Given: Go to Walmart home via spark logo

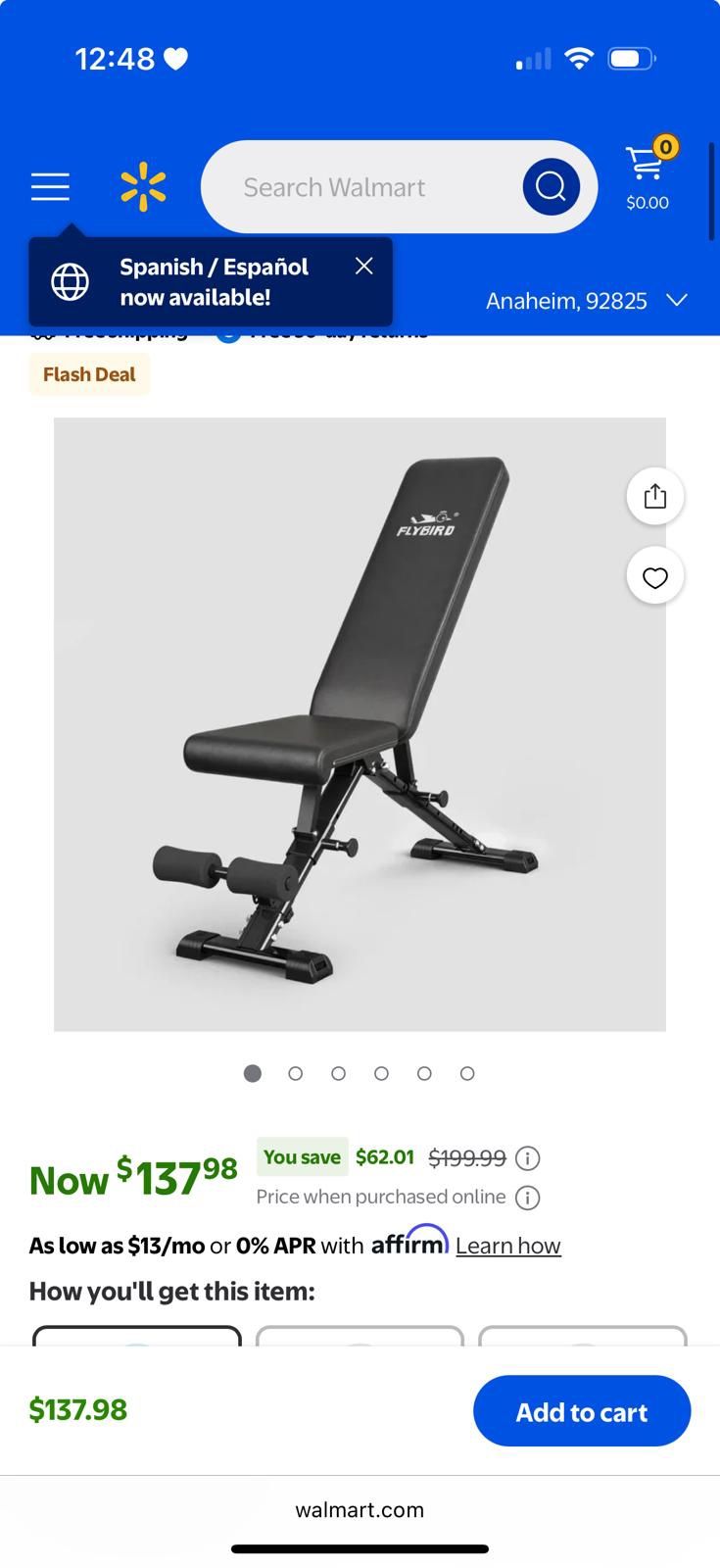Looking at the screenshot, I should (143, 187).
